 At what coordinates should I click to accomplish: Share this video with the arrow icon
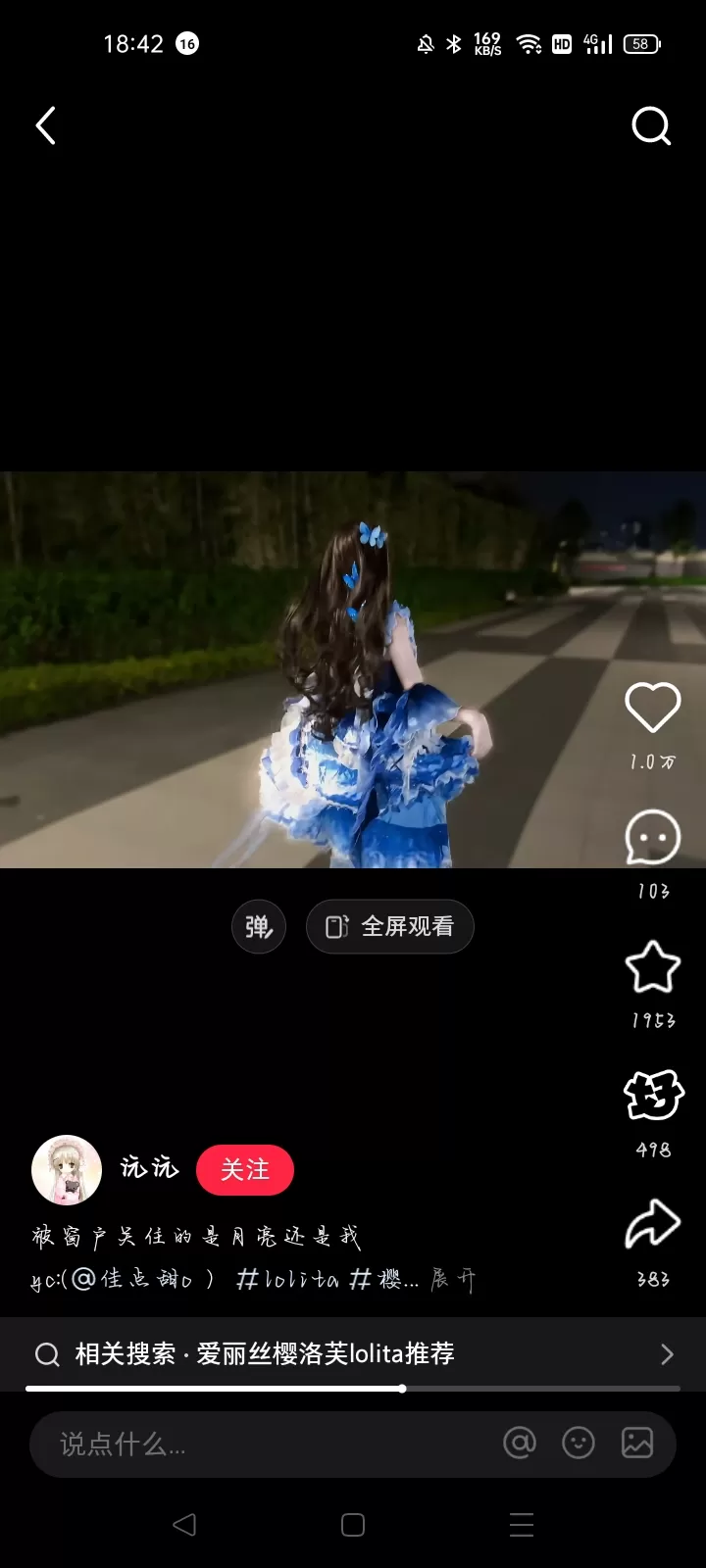pos(652,1225)
